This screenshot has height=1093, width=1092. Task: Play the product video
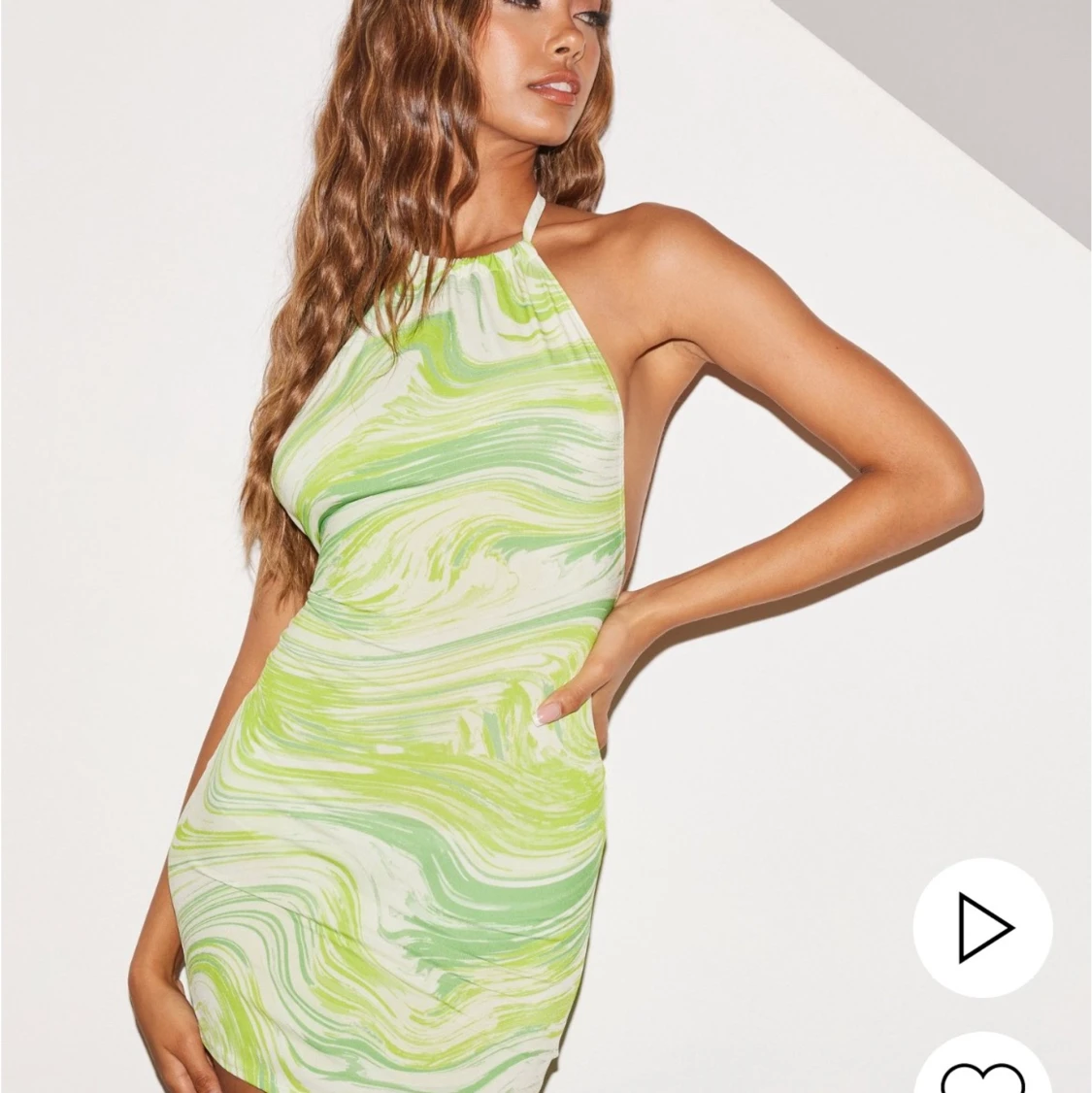coord(982,928)
